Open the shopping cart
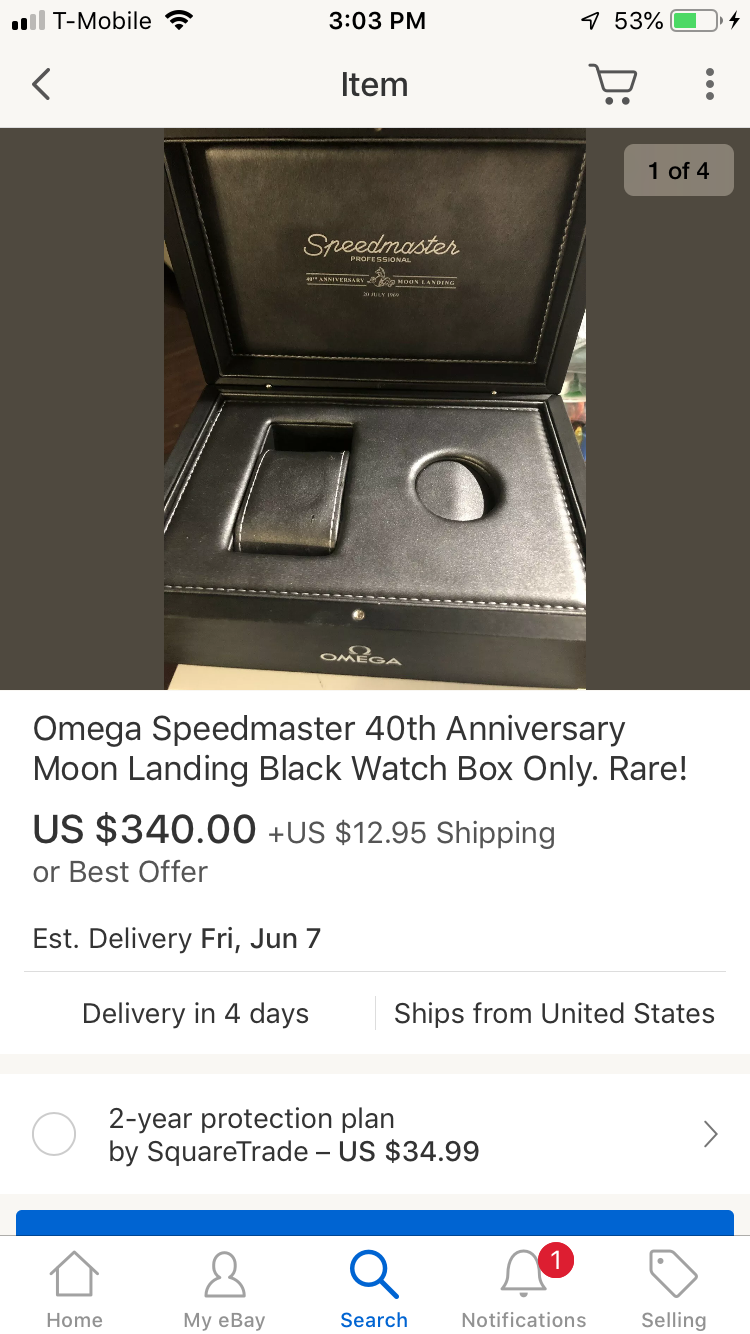The height and width of the screenshot is (1334, 750). tap(612, 84)
